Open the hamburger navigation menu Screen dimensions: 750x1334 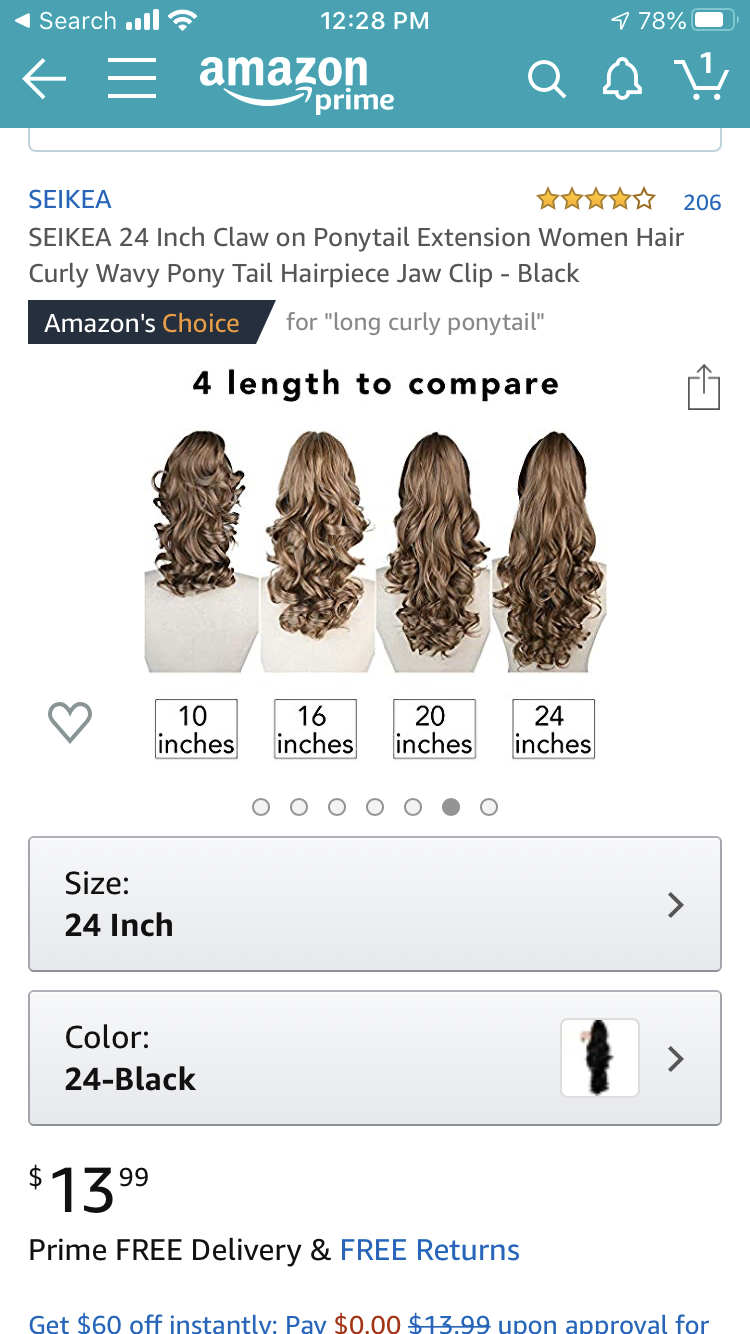[x=131, y=79]
